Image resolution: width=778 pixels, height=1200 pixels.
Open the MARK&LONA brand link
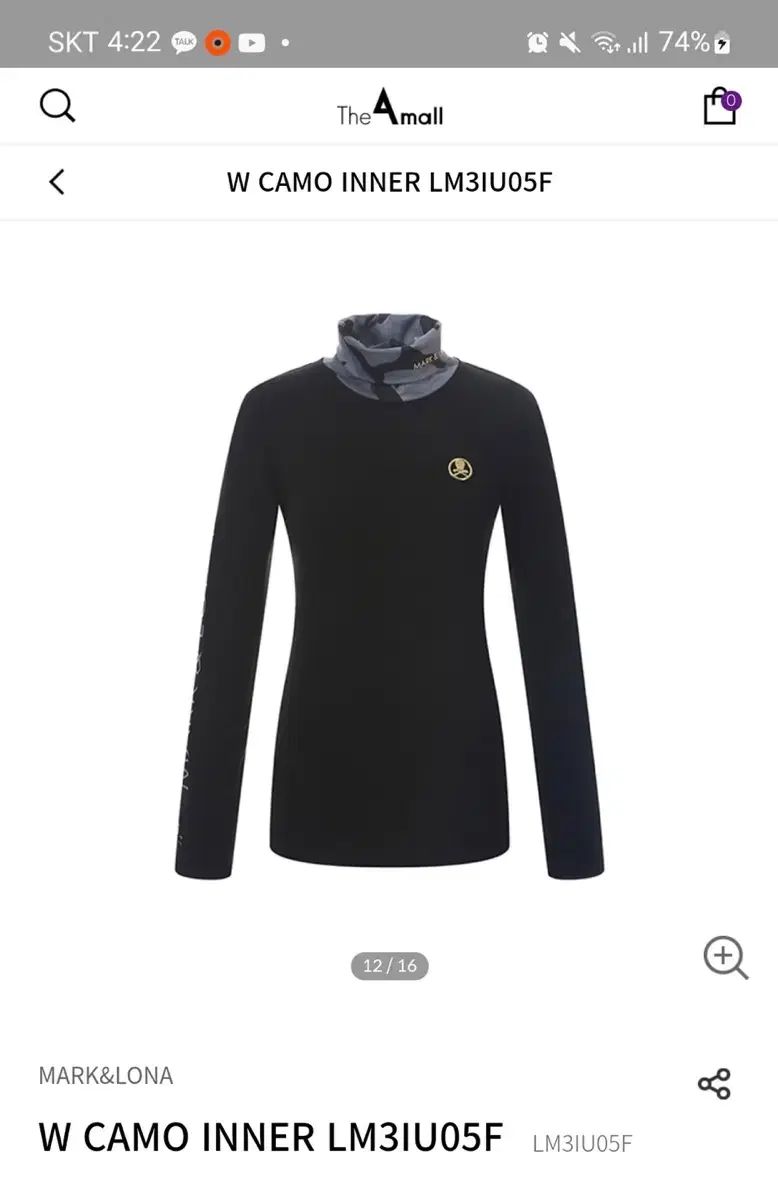106,1076
